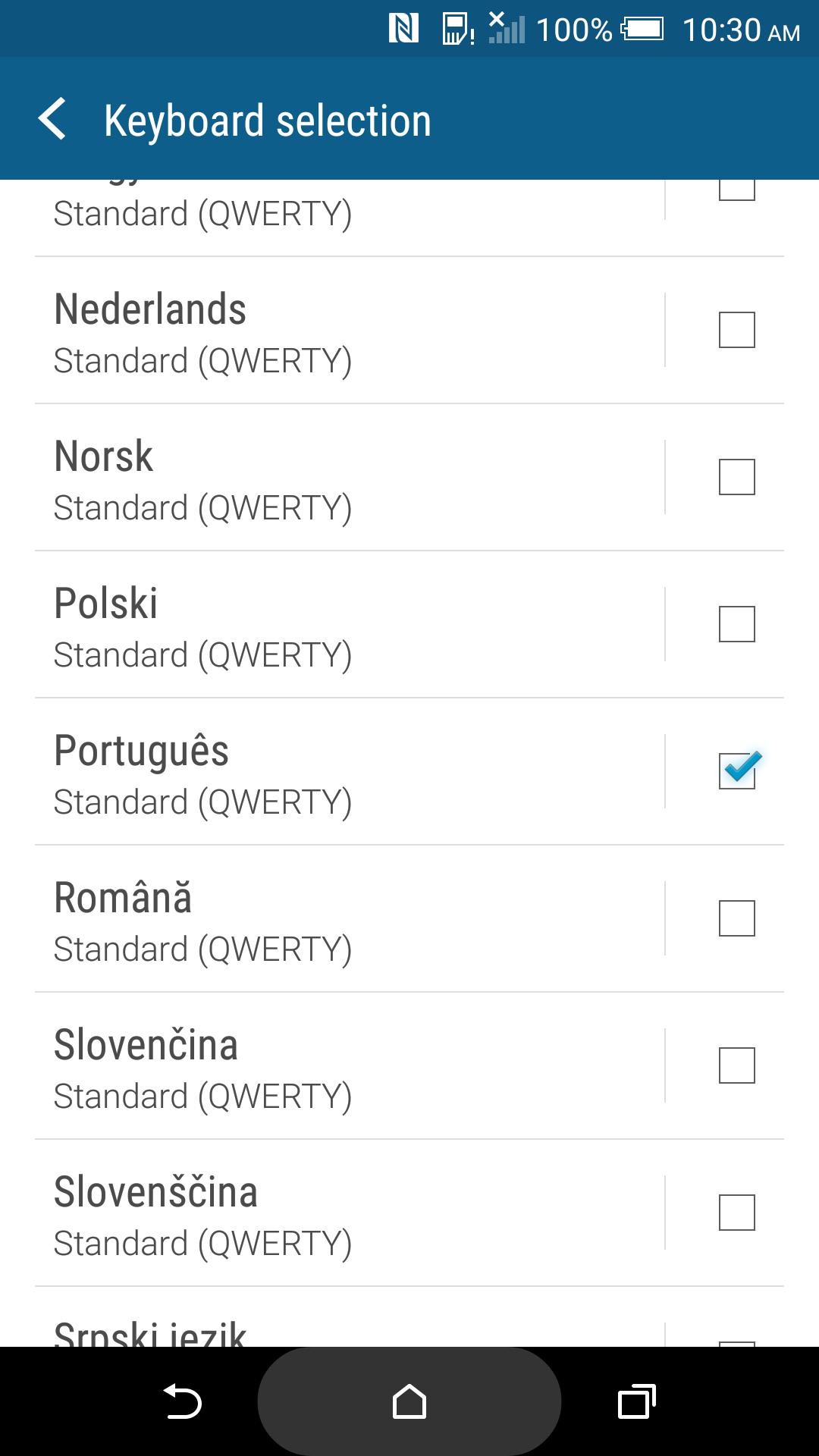
Task: Enable the Polski keyboard checkbox
Action: [x=738, y=625]
